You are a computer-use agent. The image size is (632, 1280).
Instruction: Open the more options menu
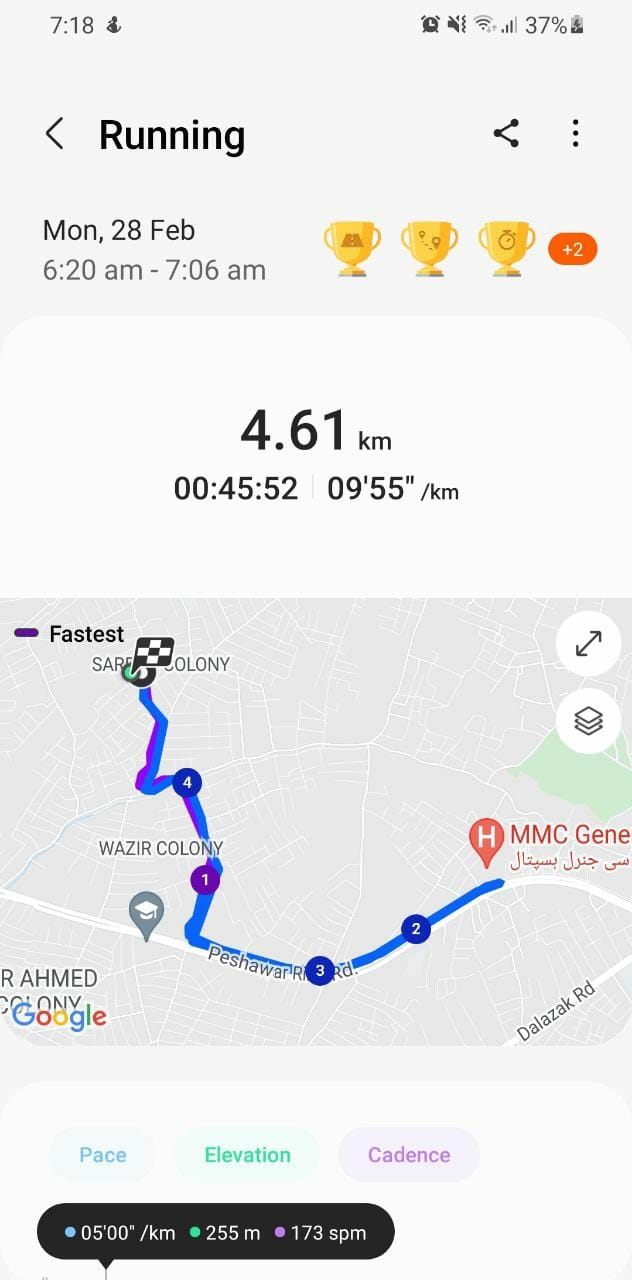(575, 134)
